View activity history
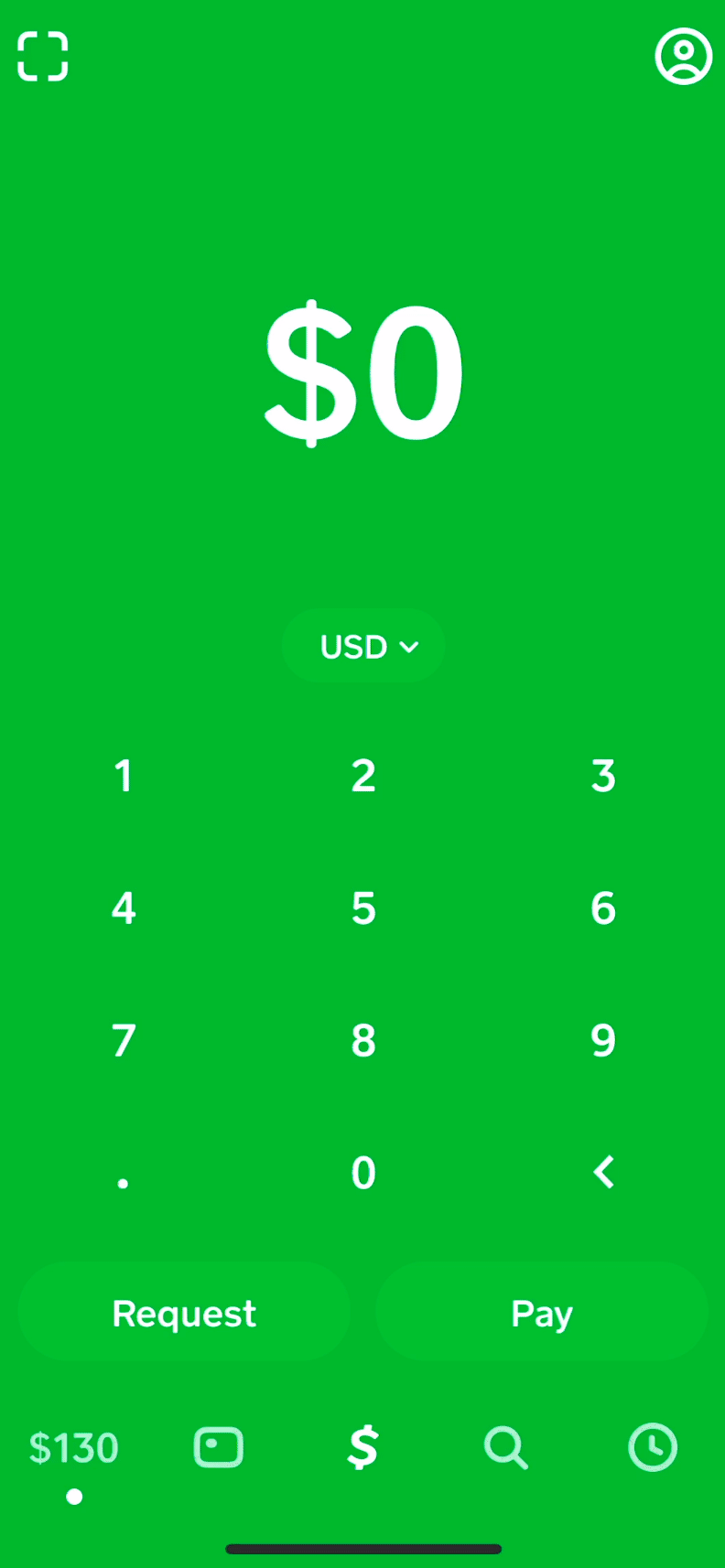This screenshot has width=725, height=1568. point(652,1448)
